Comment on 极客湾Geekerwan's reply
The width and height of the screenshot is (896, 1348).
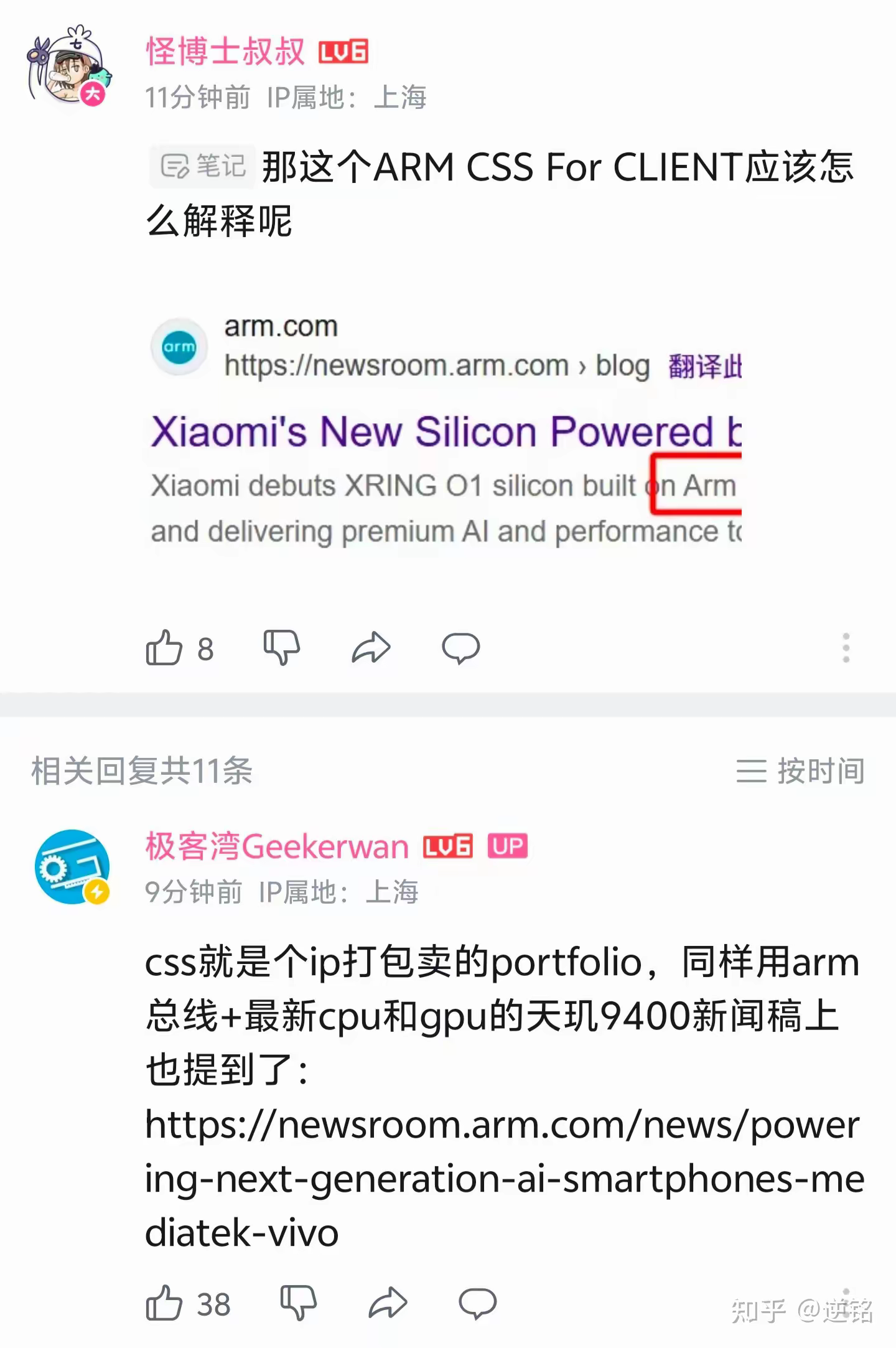[x=477, y=1304]
